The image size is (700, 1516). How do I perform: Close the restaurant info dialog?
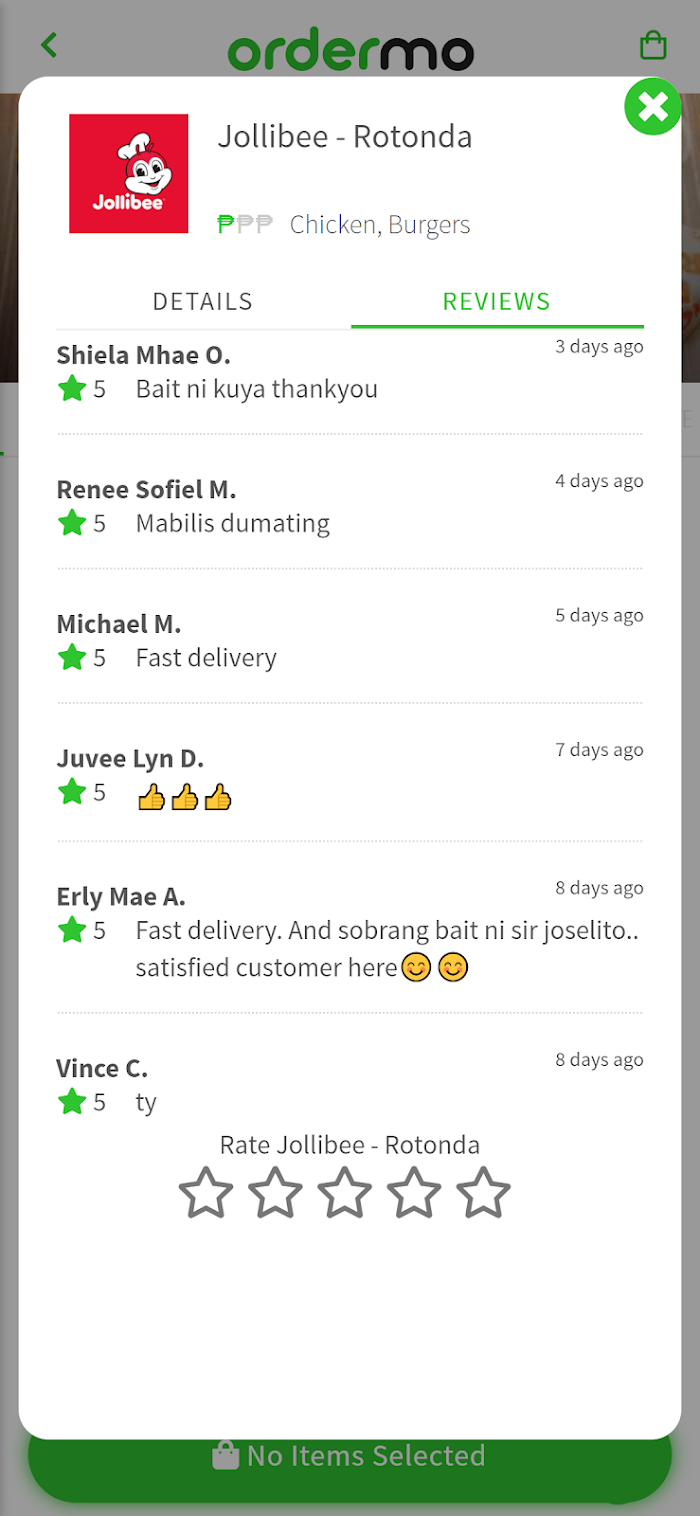click(x=653, y=107)
